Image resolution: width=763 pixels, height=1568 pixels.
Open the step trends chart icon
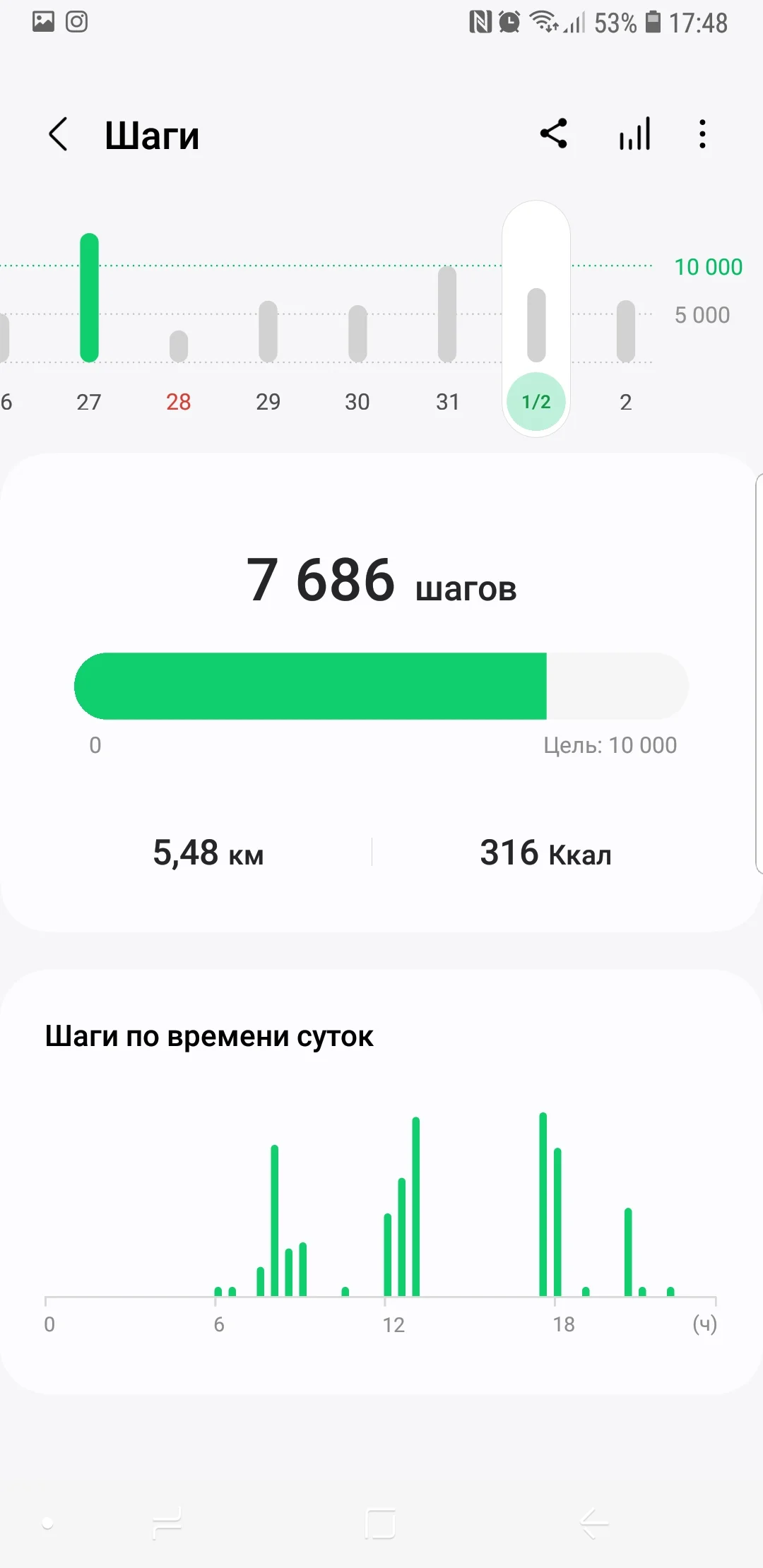(x=634, y=133)
